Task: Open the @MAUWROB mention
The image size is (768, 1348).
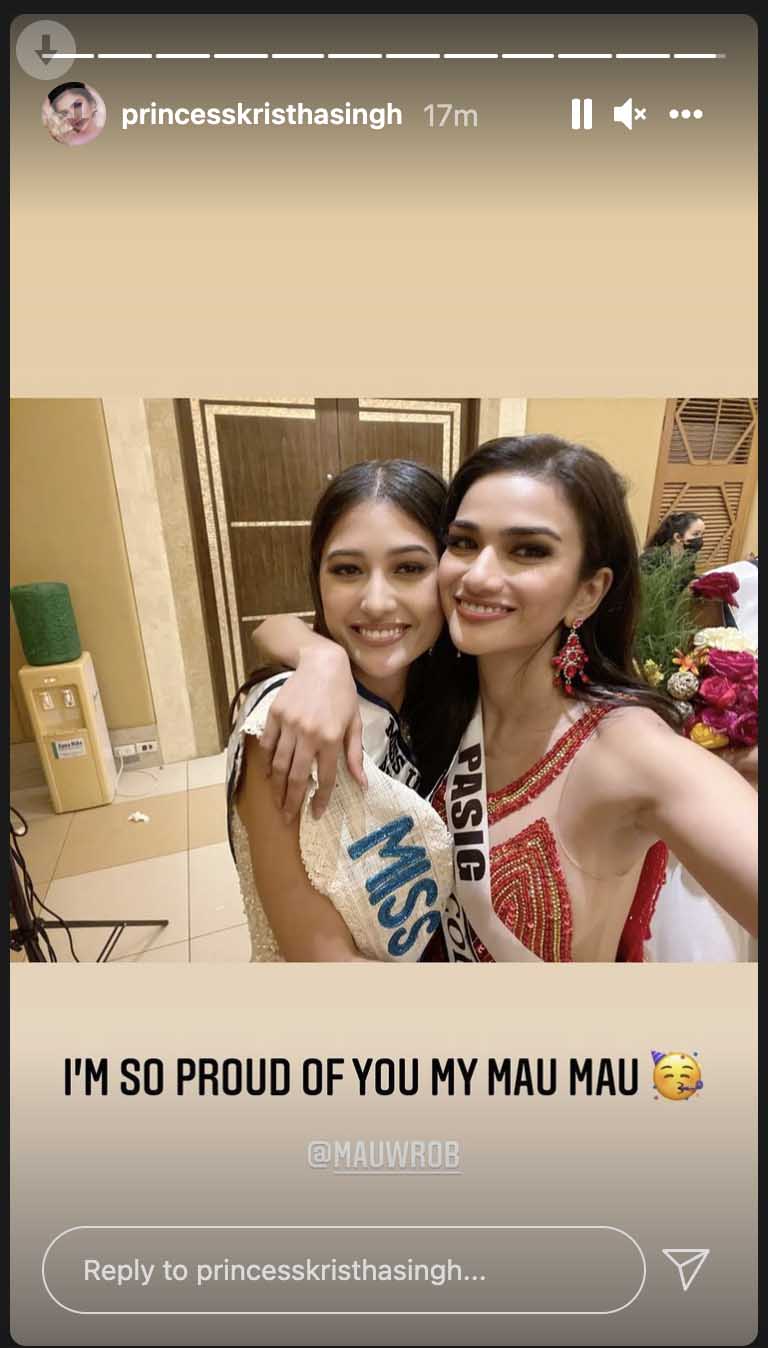Action: [384, 1156]
